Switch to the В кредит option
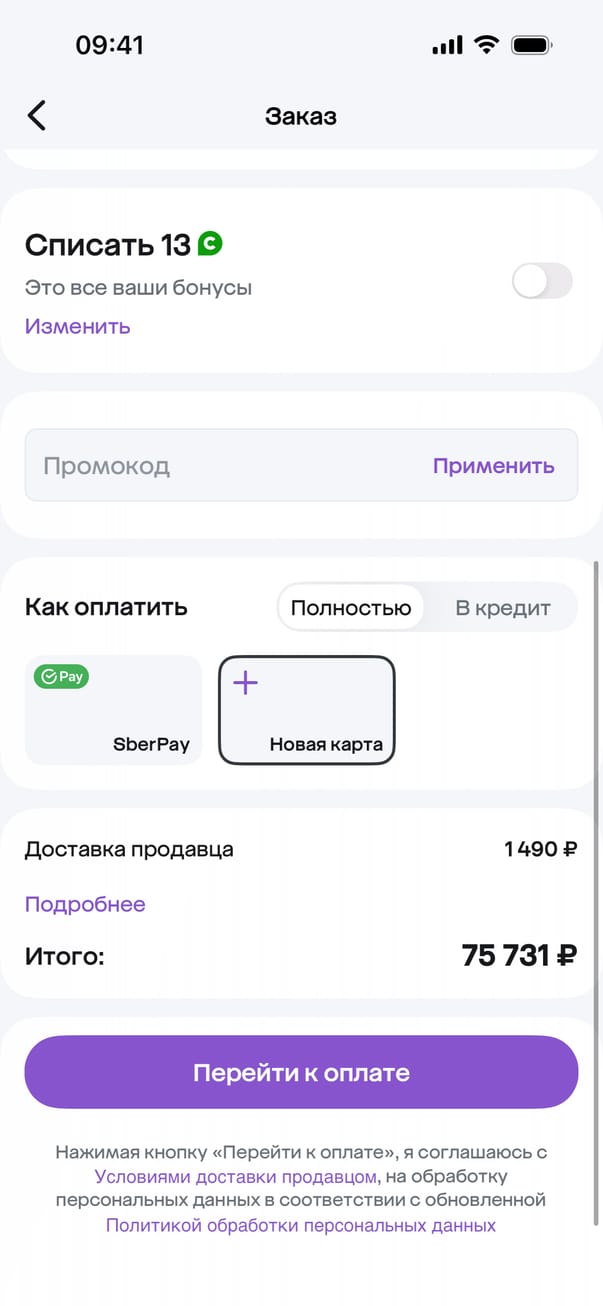Viewport: 603px width, 1306px height. [x=503, y=608]
